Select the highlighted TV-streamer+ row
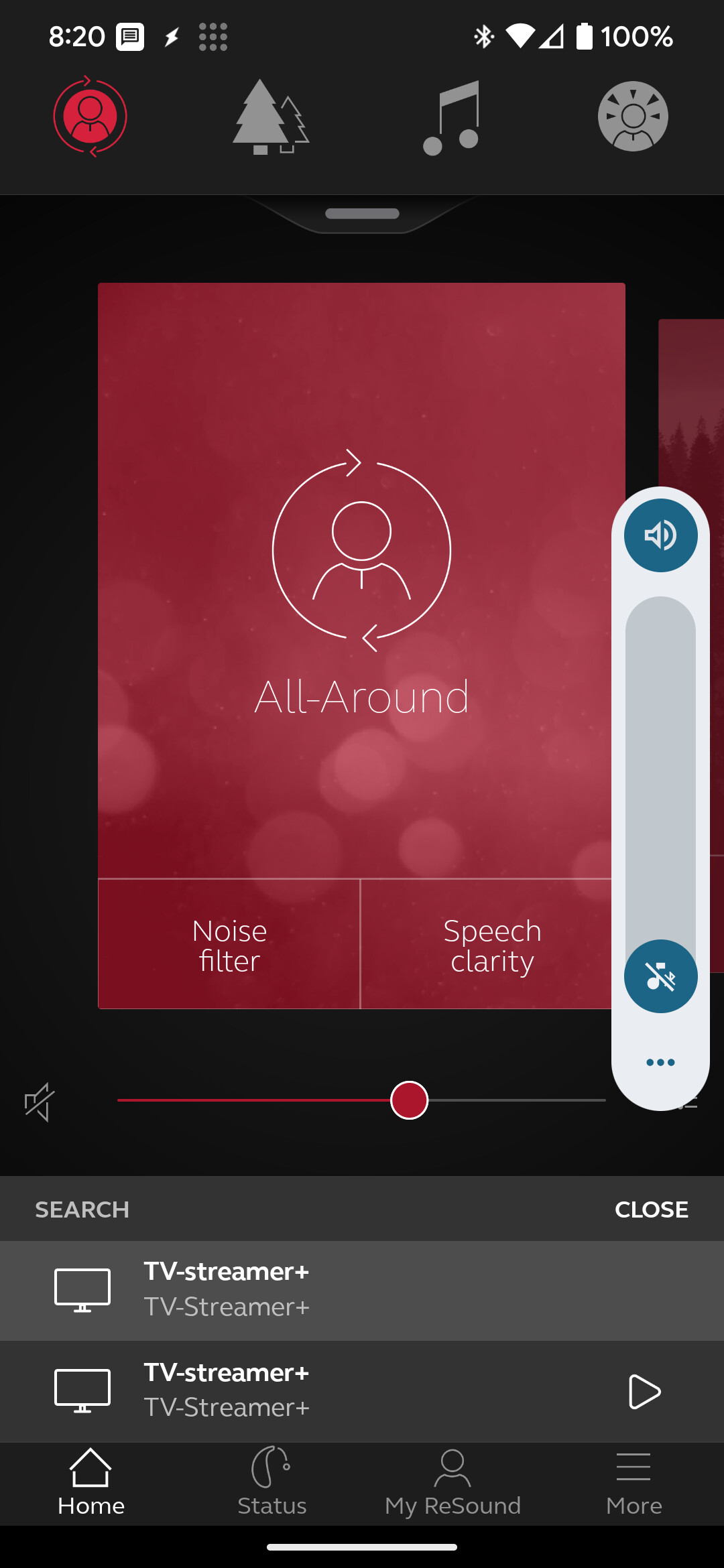The height and width of the screenshot is (1568, 724). click(x=362, y=1291)
